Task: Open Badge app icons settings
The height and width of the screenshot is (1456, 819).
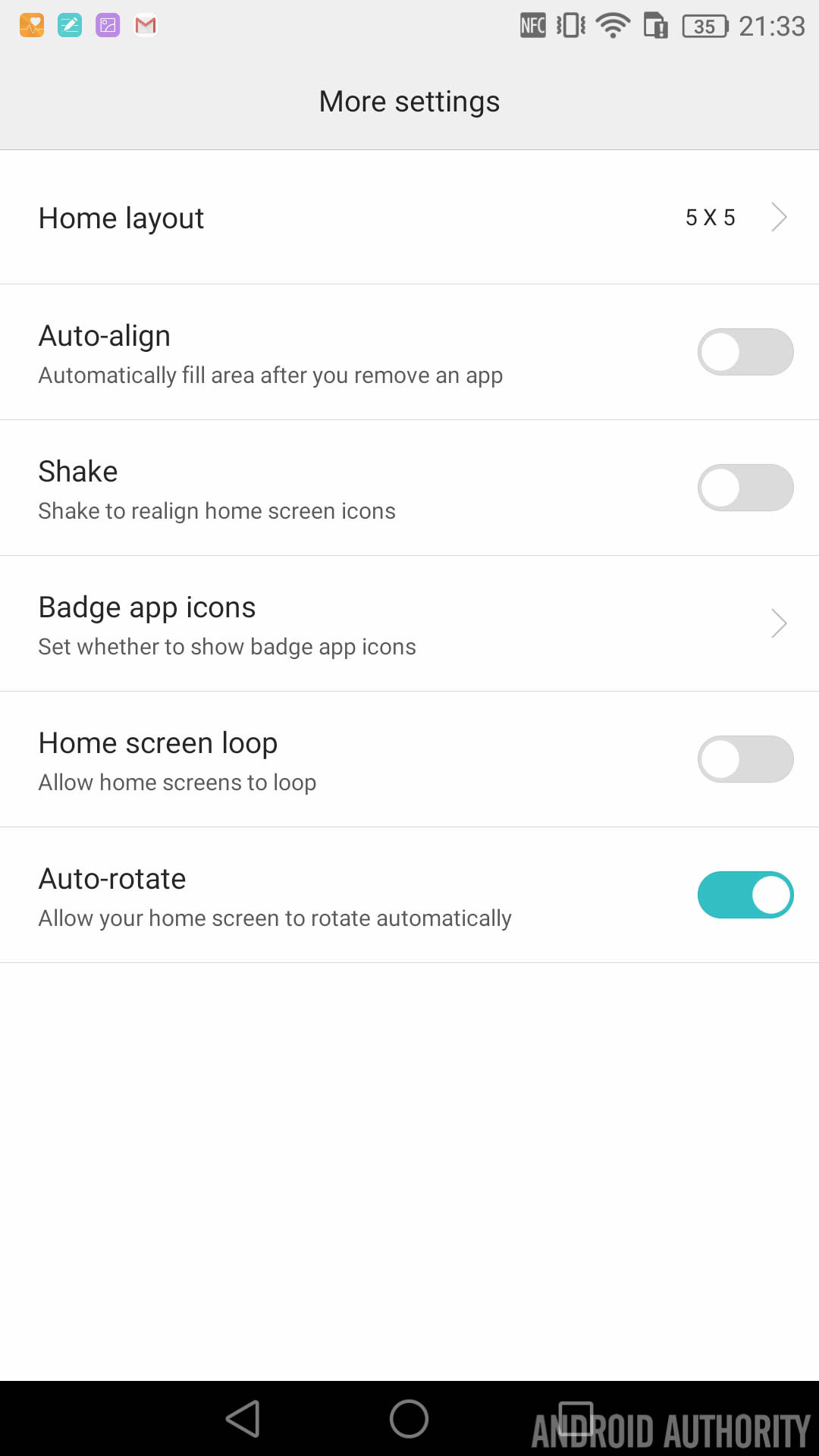Action: pyautogui.click(x=409, y=623)
